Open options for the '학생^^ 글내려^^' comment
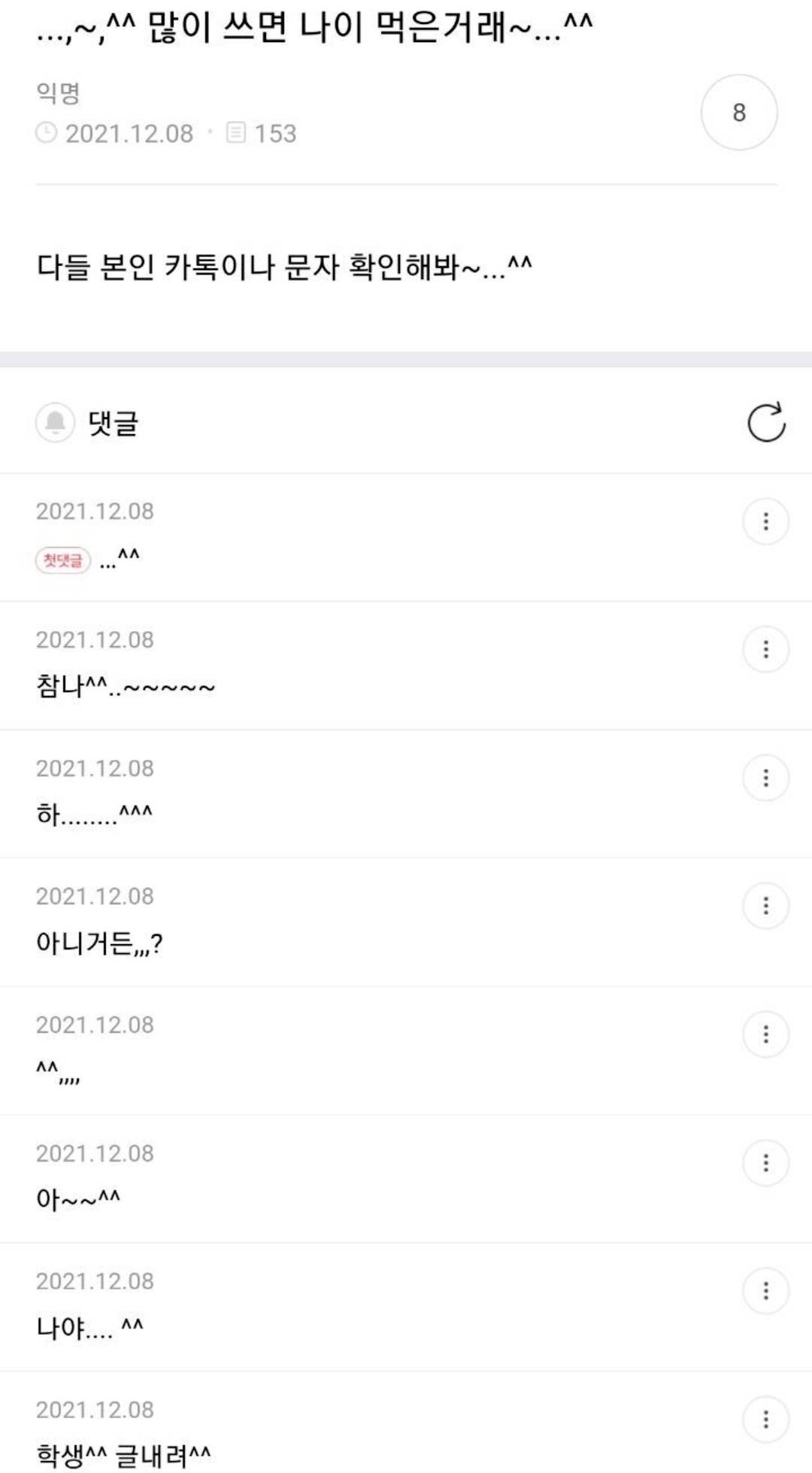 765,1420
